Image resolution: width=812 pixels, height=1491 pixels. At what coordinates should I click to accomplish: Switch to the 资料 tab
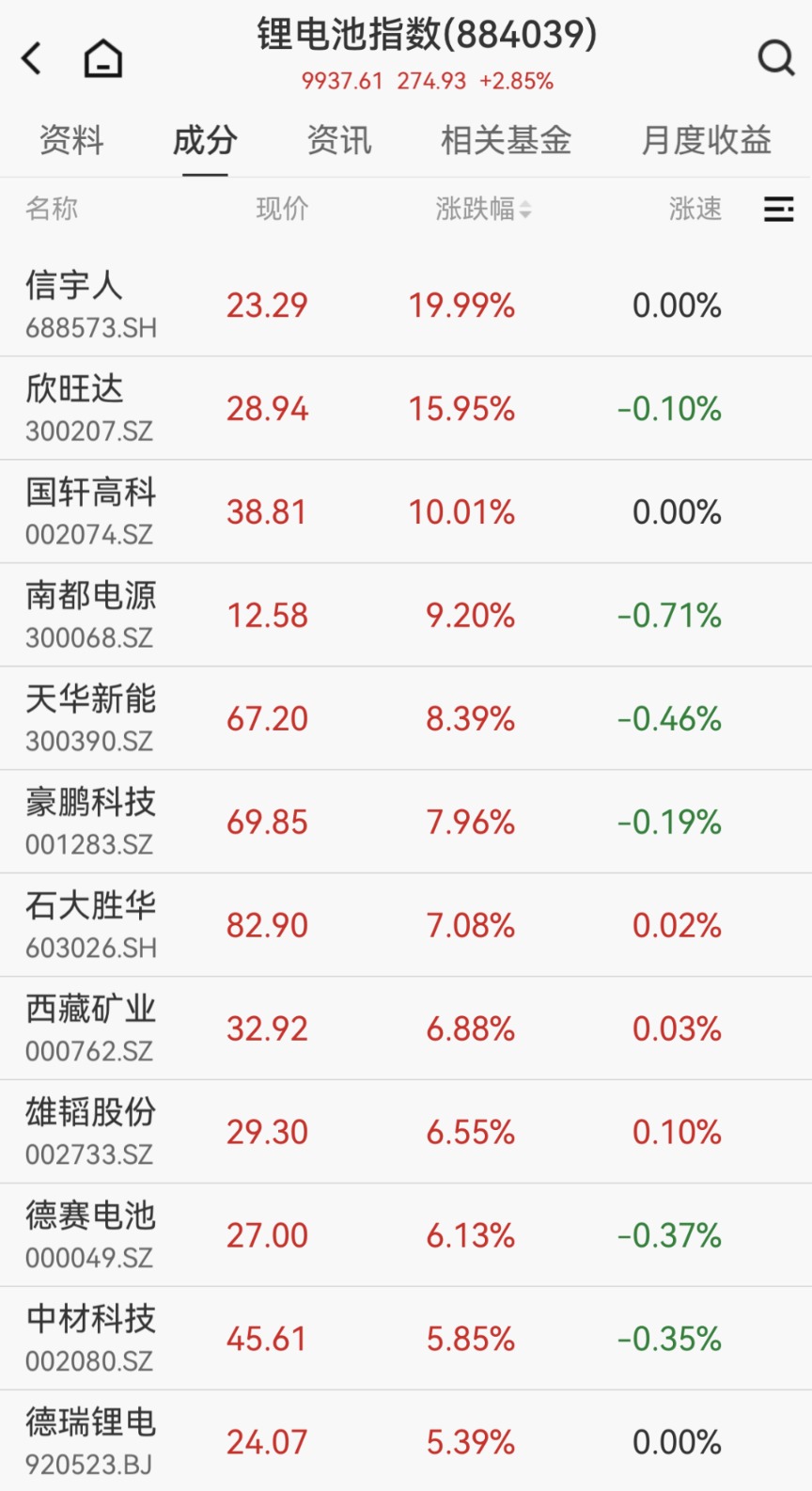[70, 140]
